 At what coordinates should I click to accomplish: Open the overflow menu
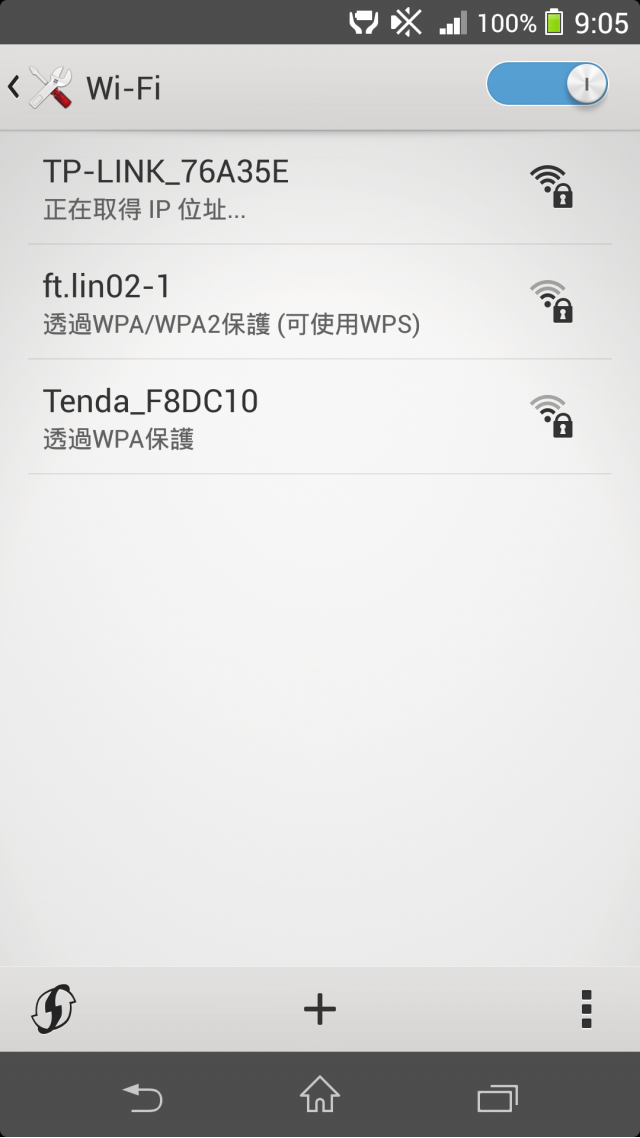coord(586,1009)
